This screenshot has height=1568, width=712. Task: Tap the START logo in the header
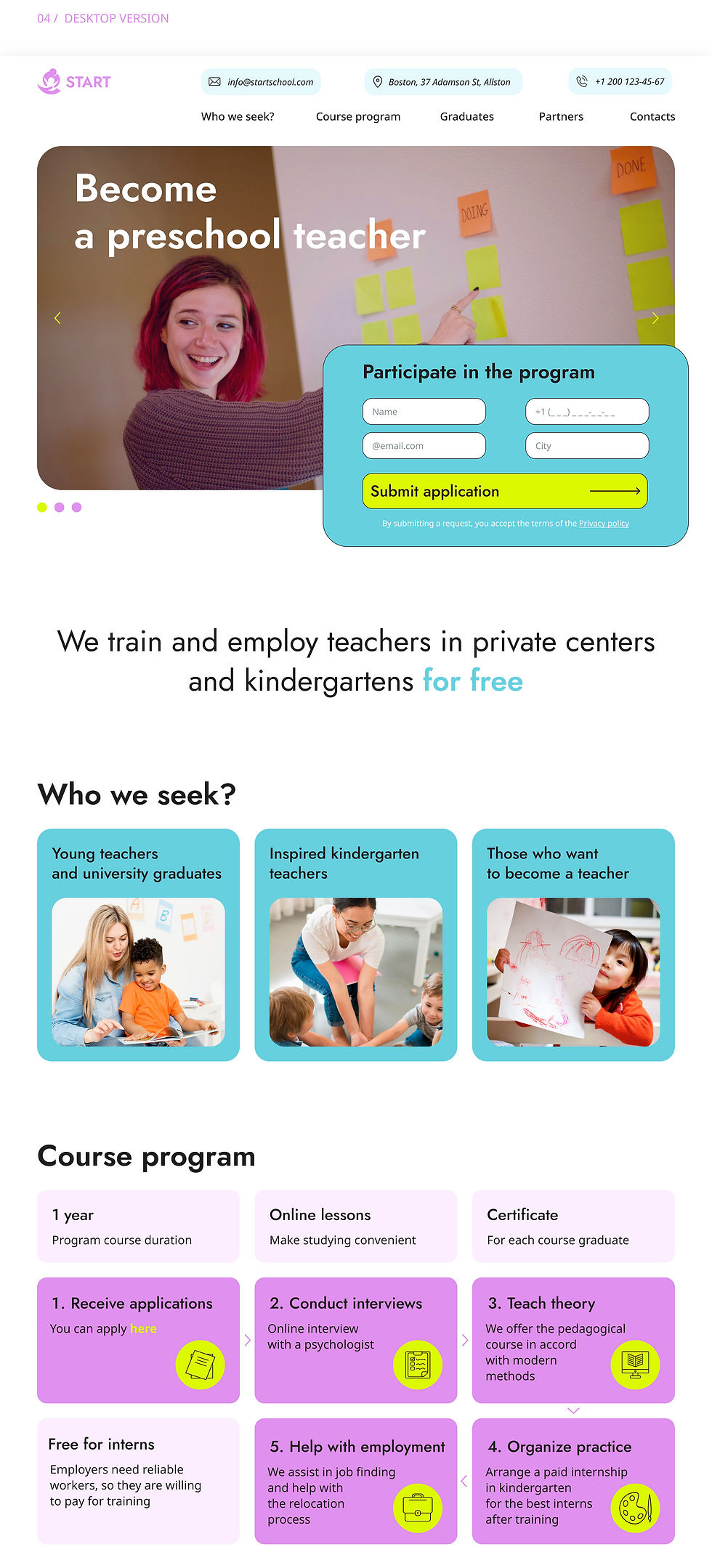coord(74,82)
